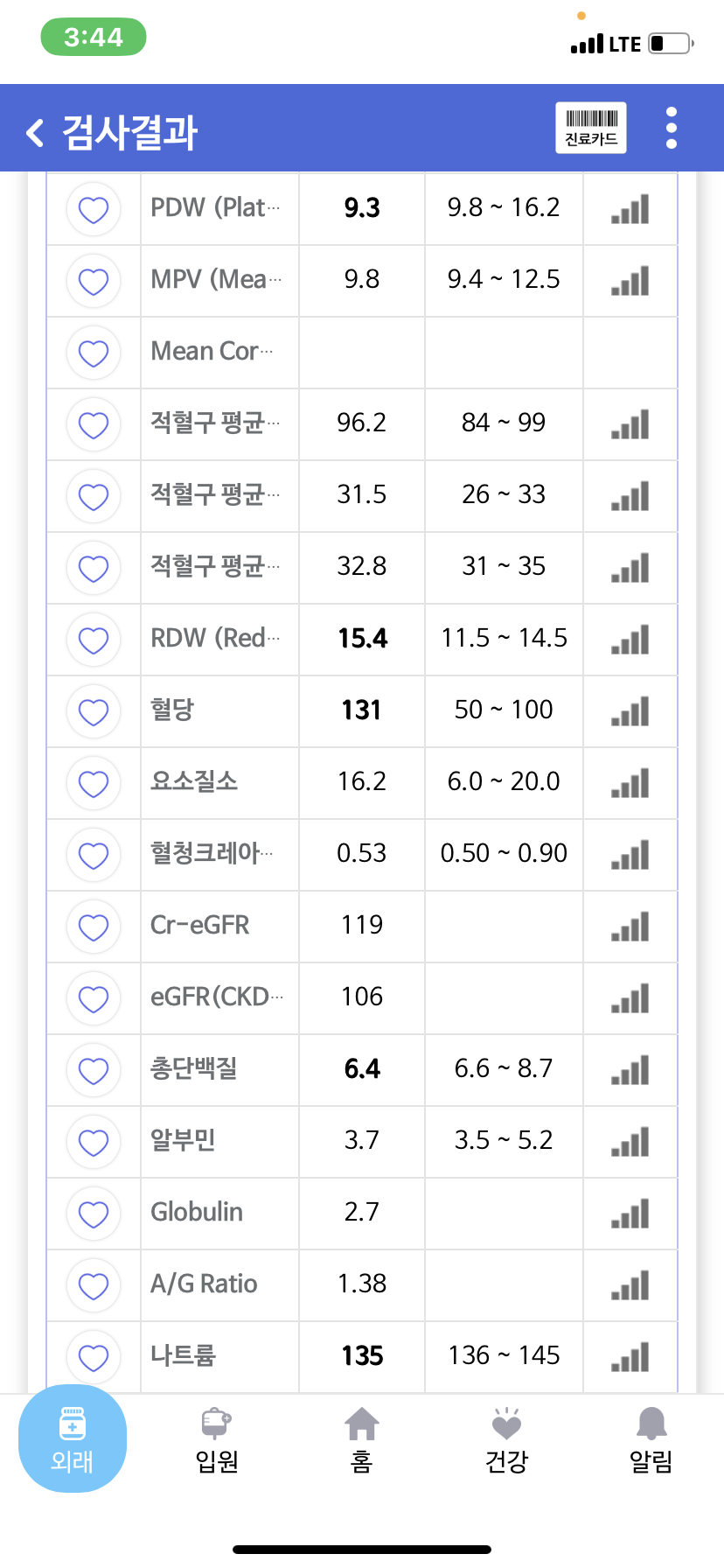Image resolution: width=724 pixels, height=1568 pixels.
Task: Switch to the 입원 tab
Action: [x=217, y=1440]
